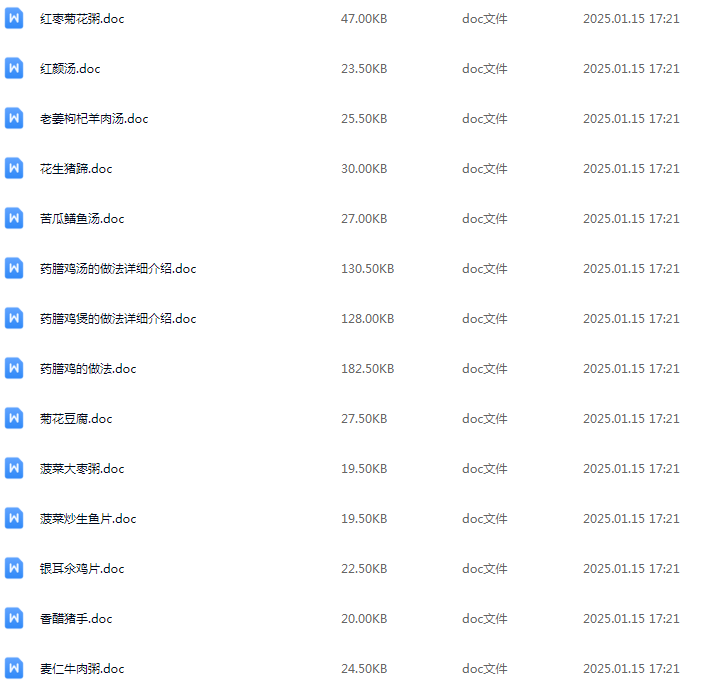Viewport: 713px width, 680px height.
Task: Open 香醋猪手.doc file
Action: tap(76, 619)
